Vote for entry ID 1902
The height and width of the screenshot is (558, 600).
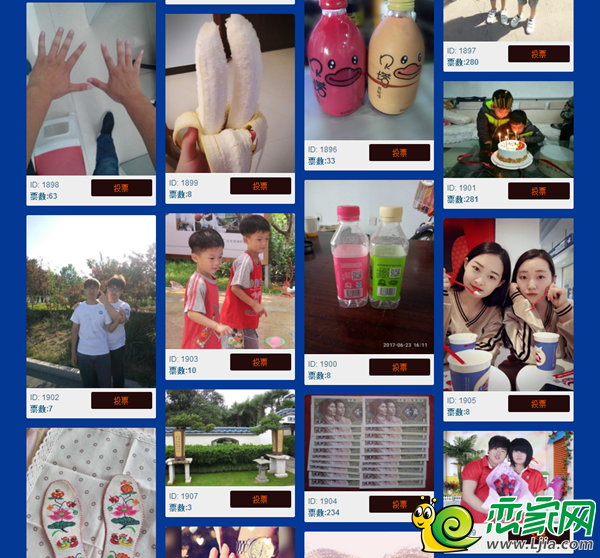point(121,401)
